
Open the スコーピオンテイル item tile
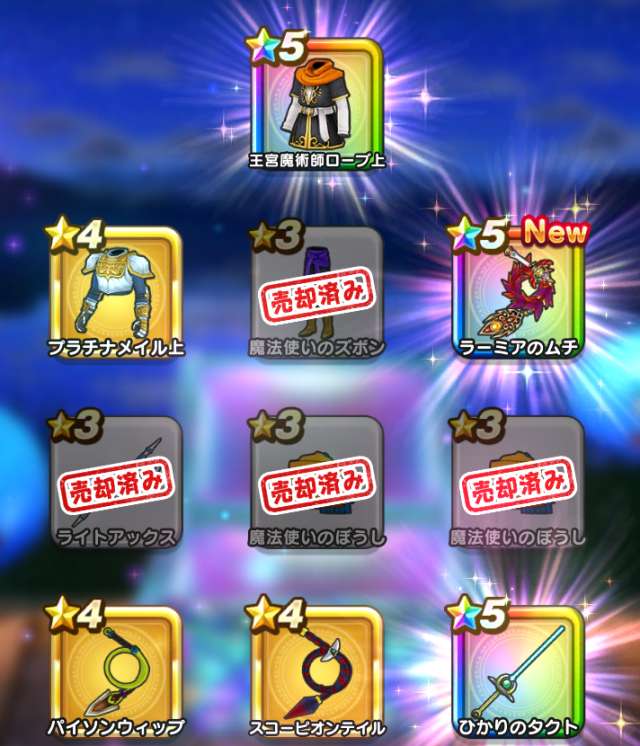tap(316, 671)
